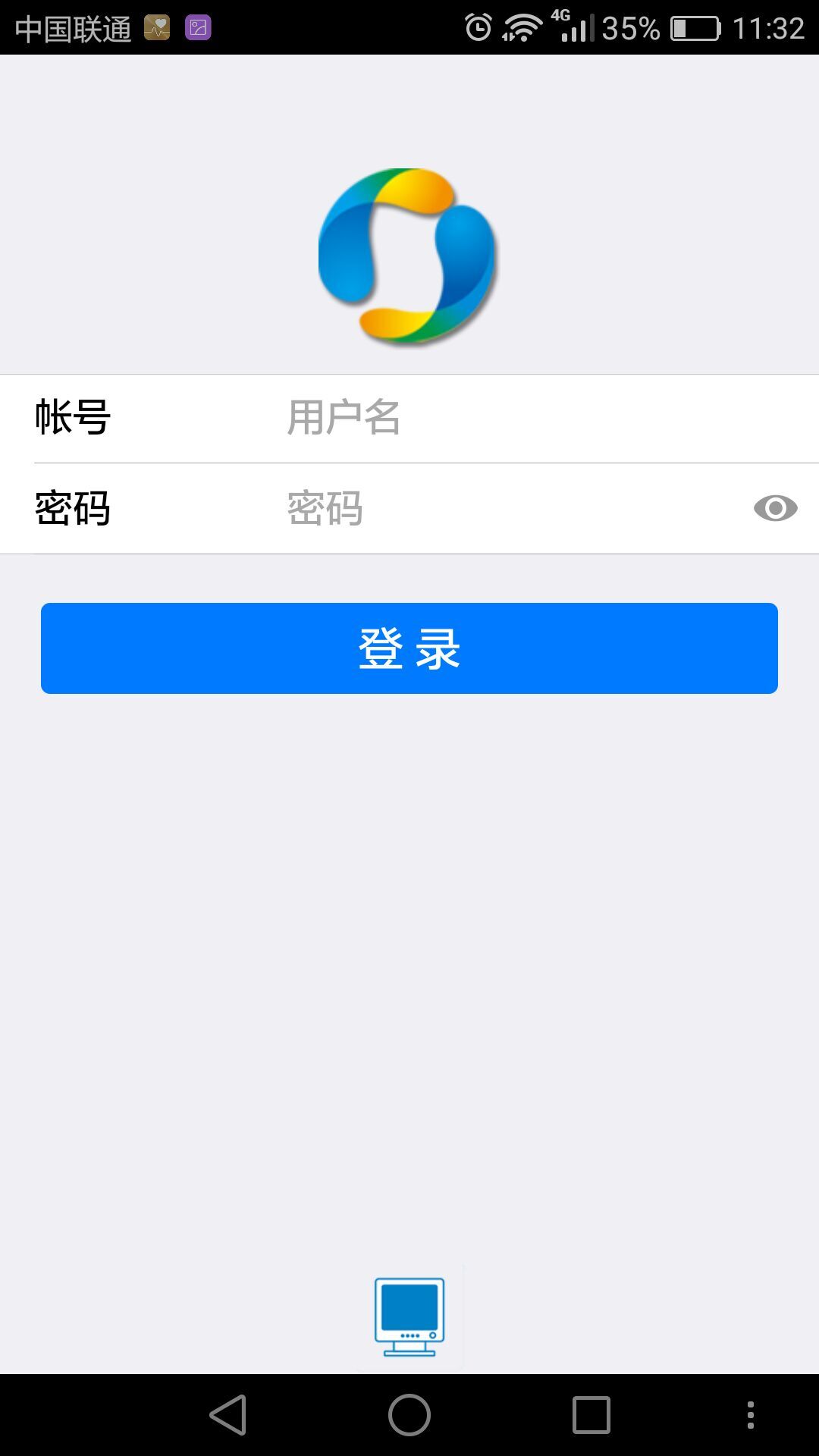Tap the 用户名 account input field

(x=516, y=417)
